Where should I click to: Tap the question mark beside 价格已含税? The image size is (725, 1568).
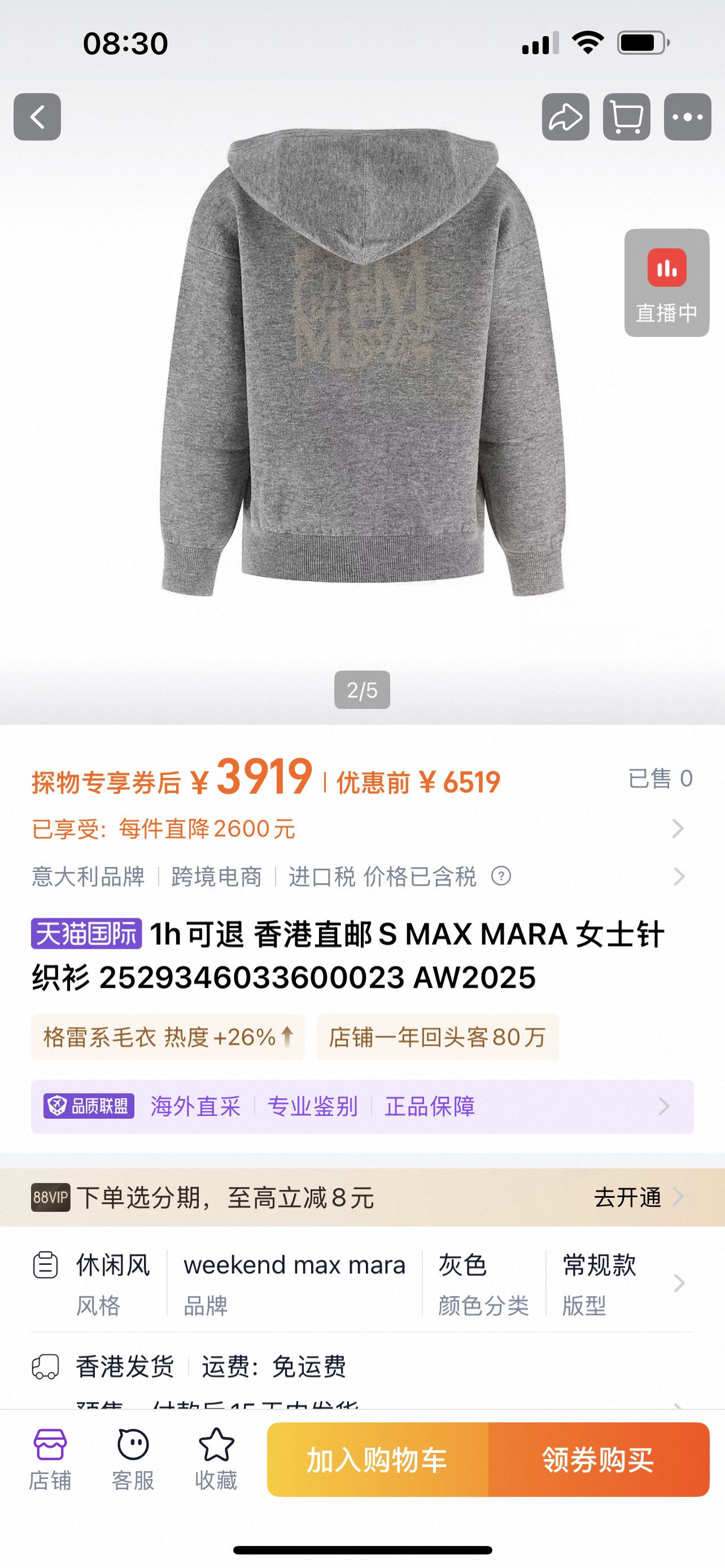pyautogui.click(x=501, y=877)
